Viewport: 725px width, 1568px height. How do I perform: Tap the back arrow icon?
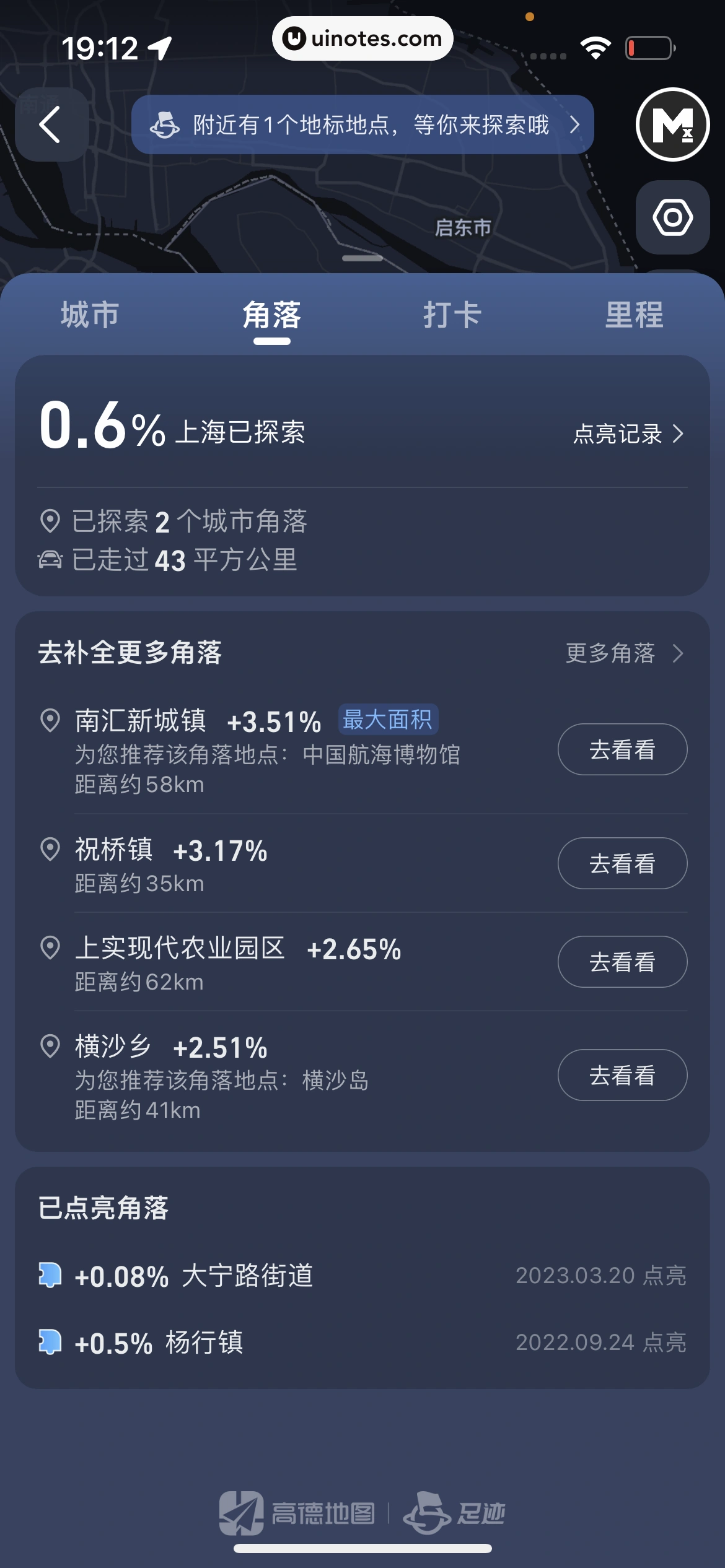tap(50, 124)
